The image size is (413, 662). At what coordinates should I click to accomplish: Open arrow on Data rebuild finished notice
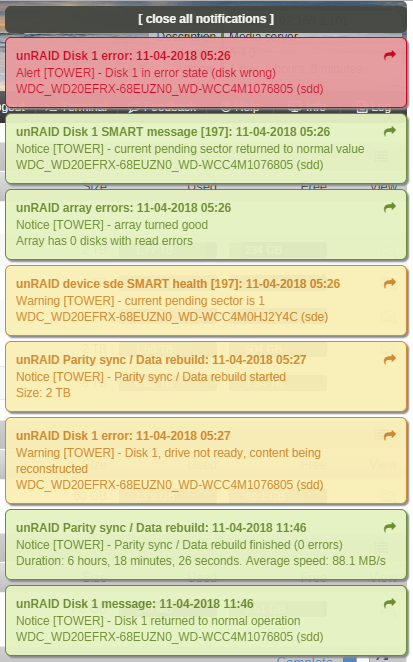390,527
